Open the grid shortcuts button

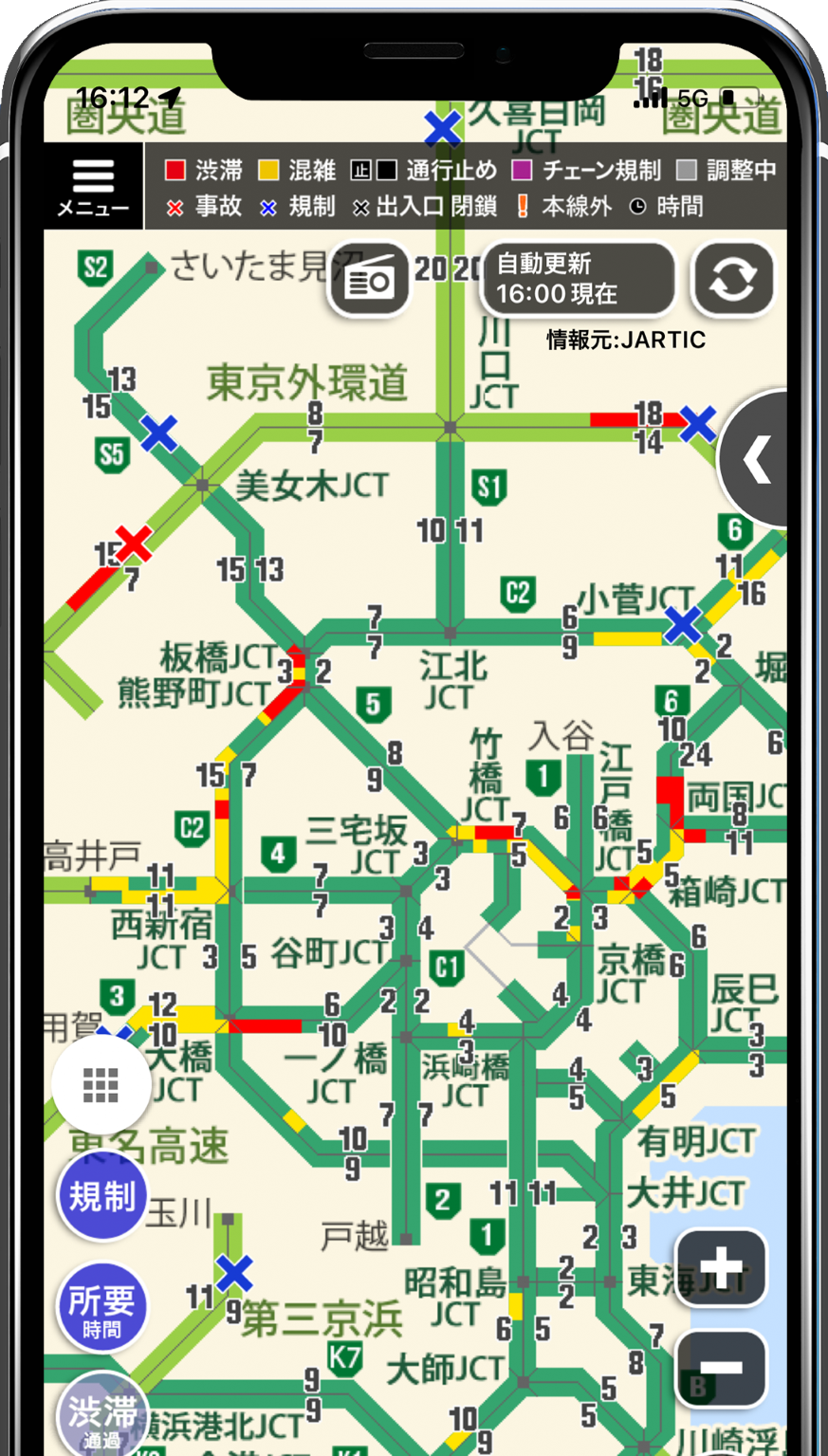click(101, 1084)
